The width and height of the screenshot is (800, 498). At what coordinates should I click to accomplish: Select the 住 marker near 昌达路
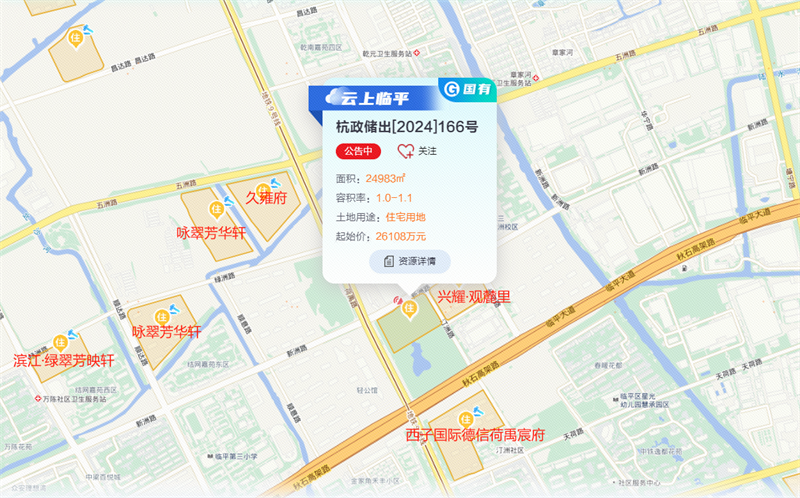pyautogui.click(x=76, y=36)
